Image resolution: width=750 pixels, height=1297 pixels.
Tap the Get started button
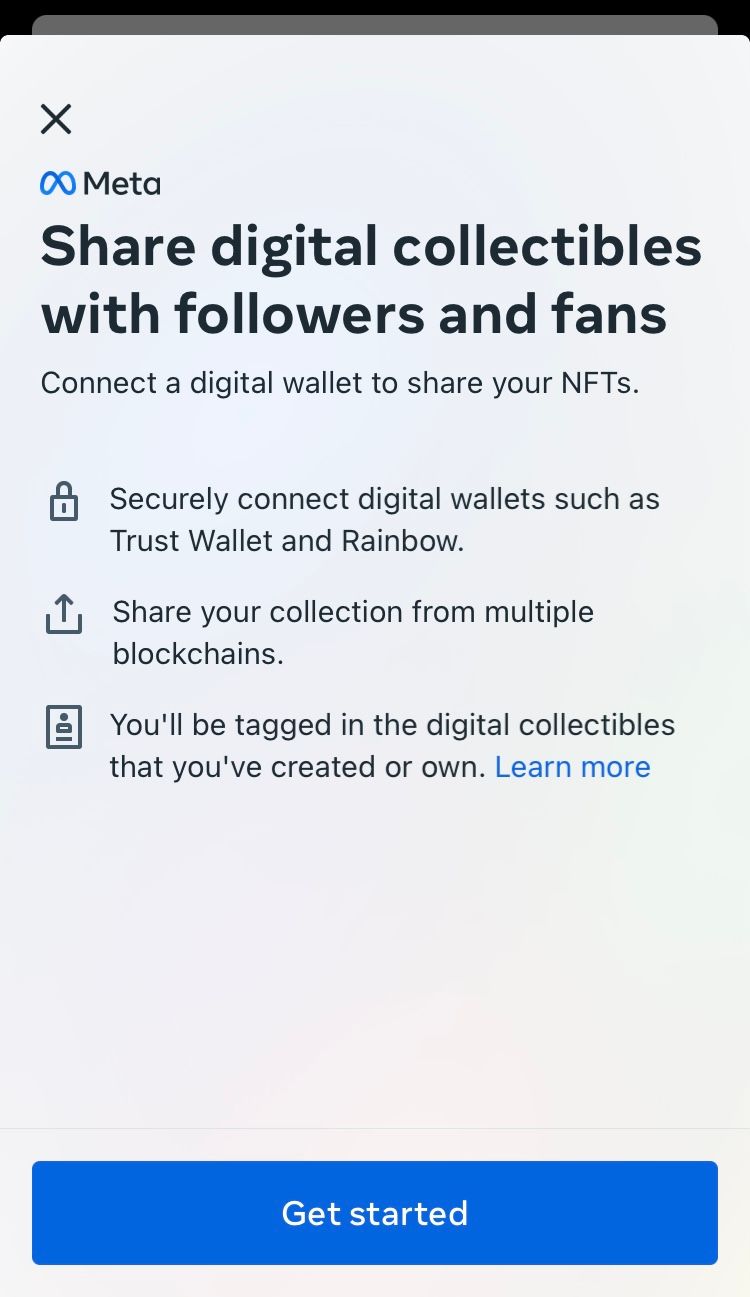[x=375, y=1213]
